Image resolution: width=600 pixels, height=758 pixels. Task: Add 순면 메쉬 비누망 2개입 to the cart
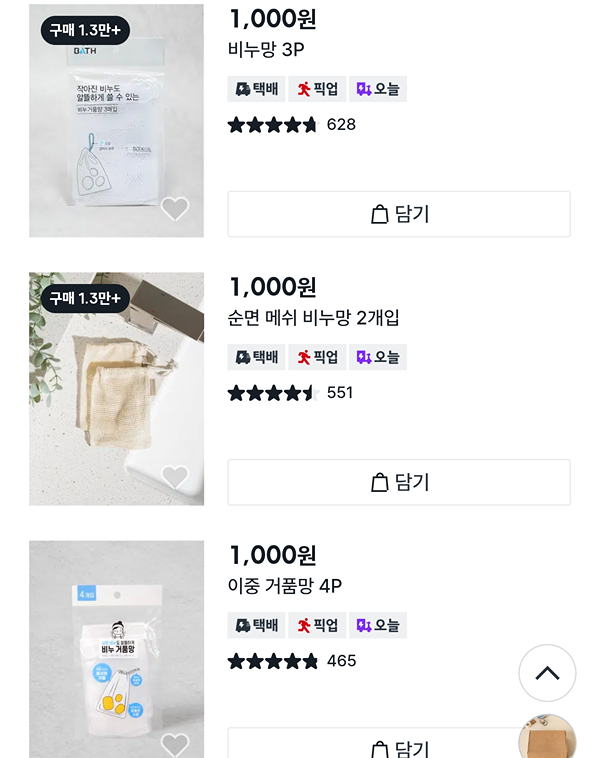click(x=399, y=482)
